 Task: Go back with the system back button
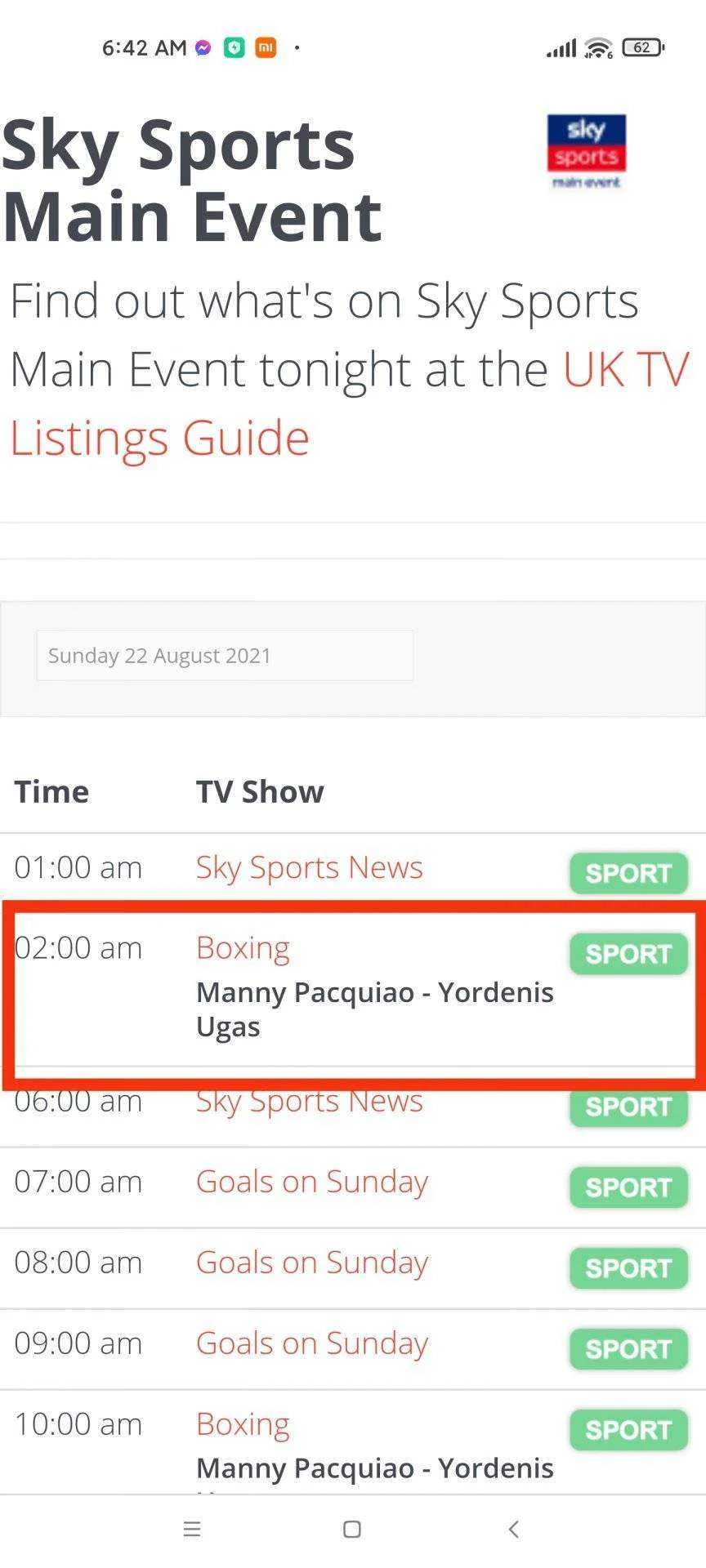coord(513,1529)
